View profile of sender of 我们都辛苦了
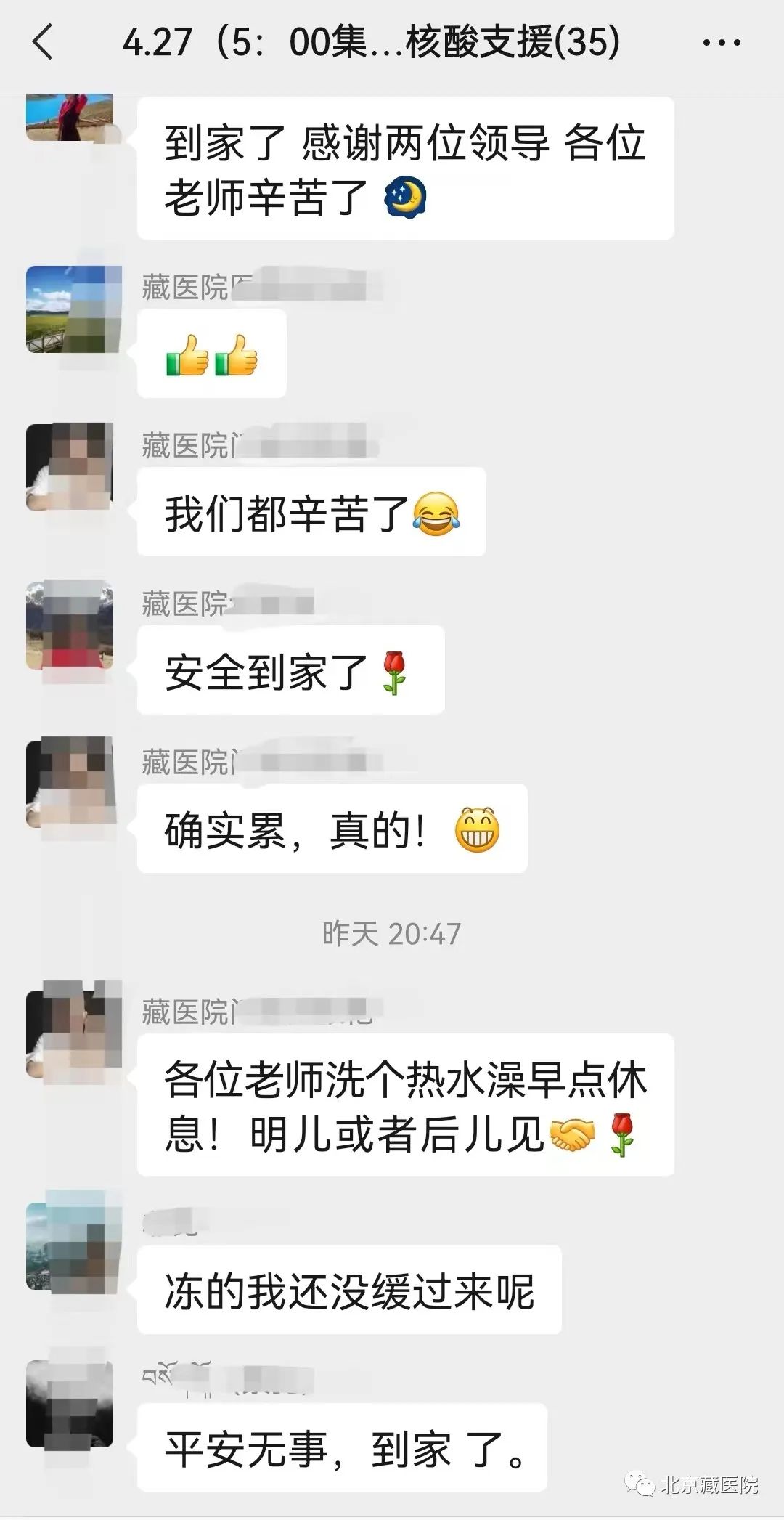784x1520 pixels. click(70, 467)
